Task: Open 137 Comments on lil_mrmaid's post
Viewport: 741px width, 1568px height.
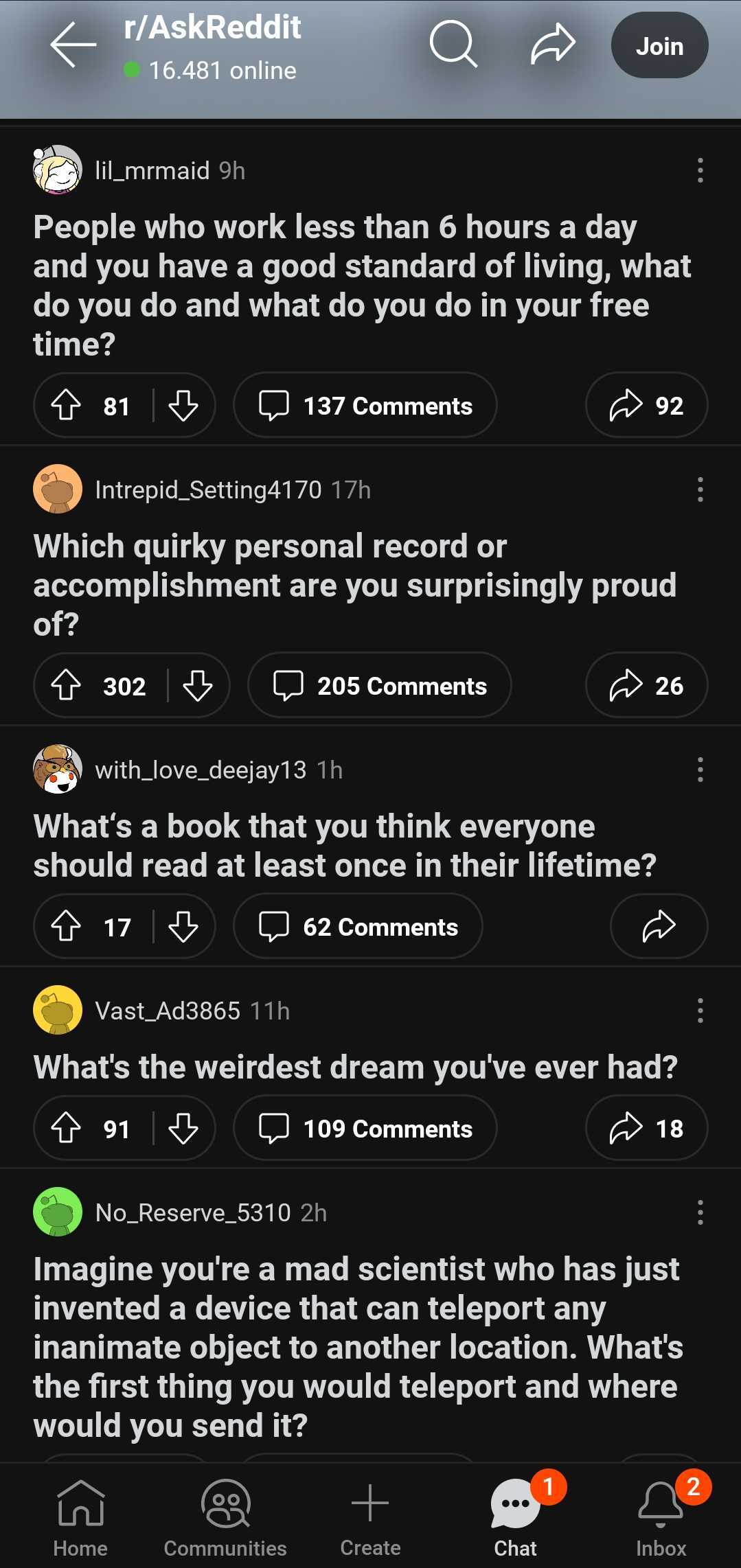Action: pos(365,406)
